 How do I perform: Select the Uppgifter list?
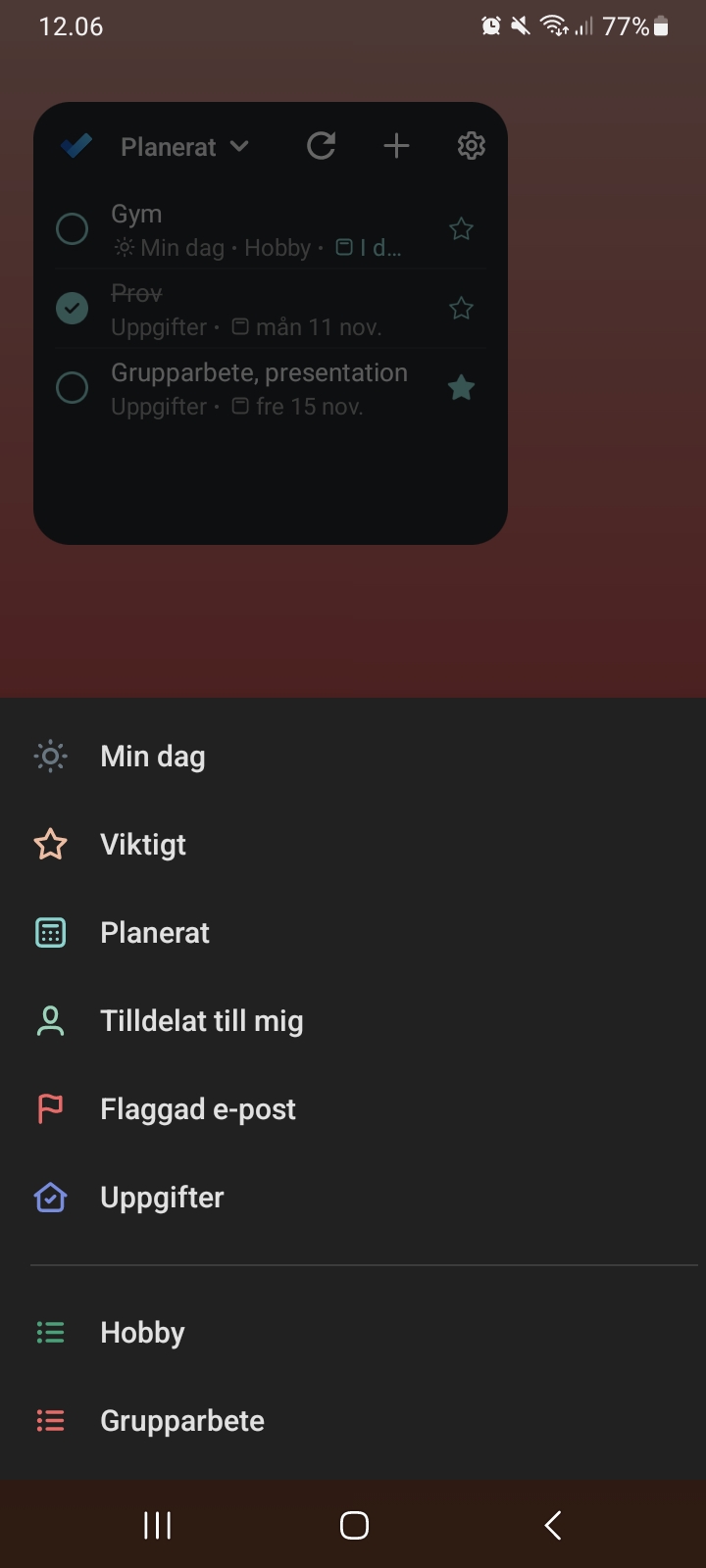pos(353,1198)
